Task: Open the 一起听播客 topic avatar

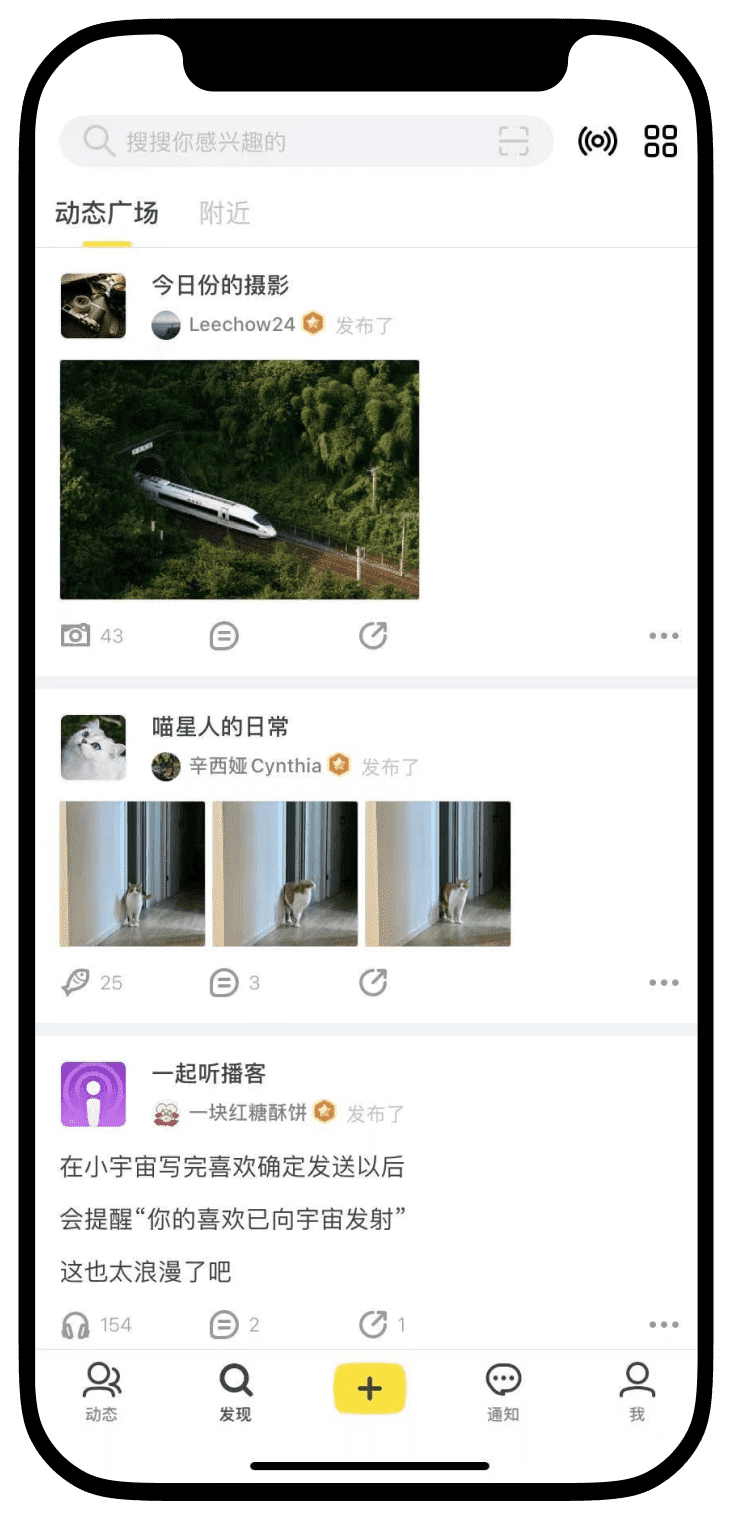Action: (93, 1094)
